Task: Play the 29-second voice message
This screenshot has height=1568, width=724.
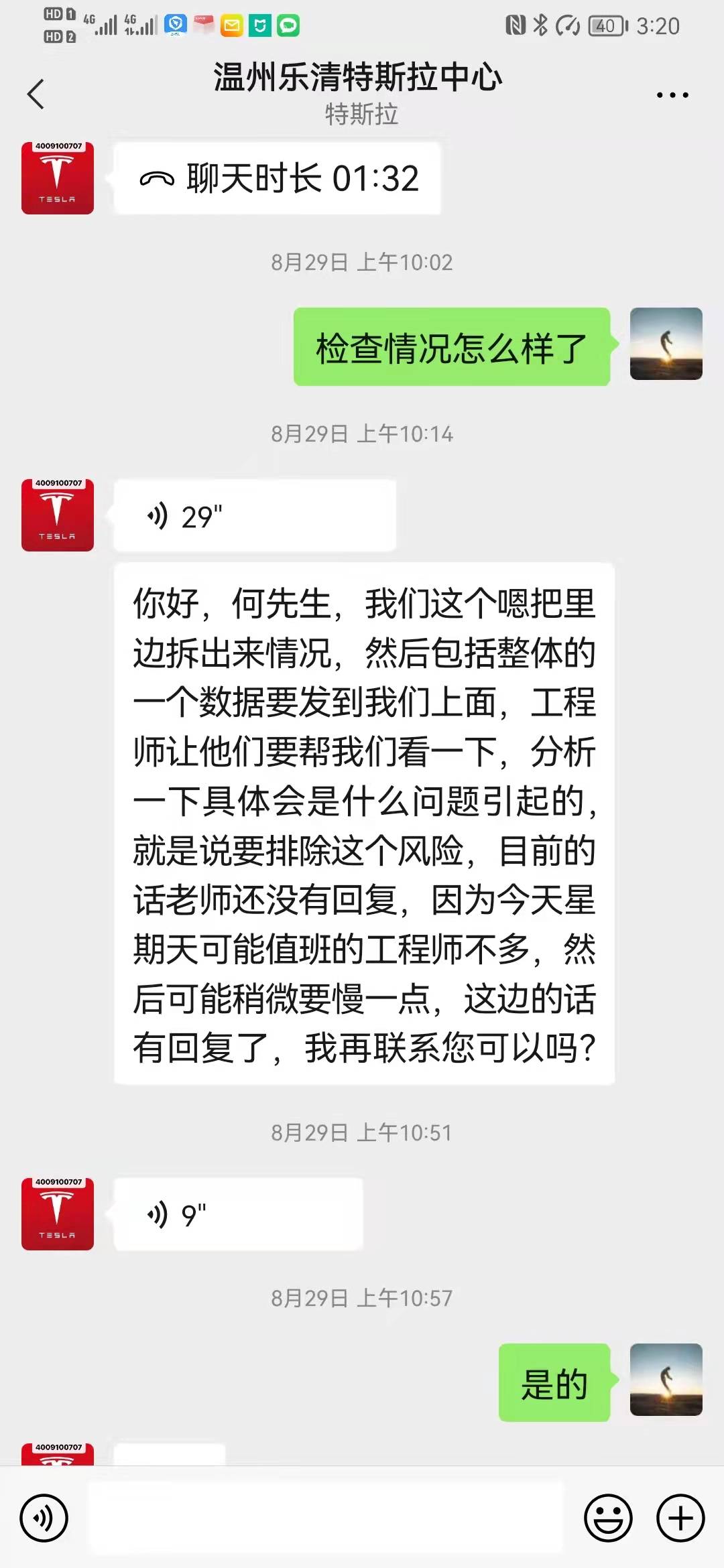Action: (255, 516)
